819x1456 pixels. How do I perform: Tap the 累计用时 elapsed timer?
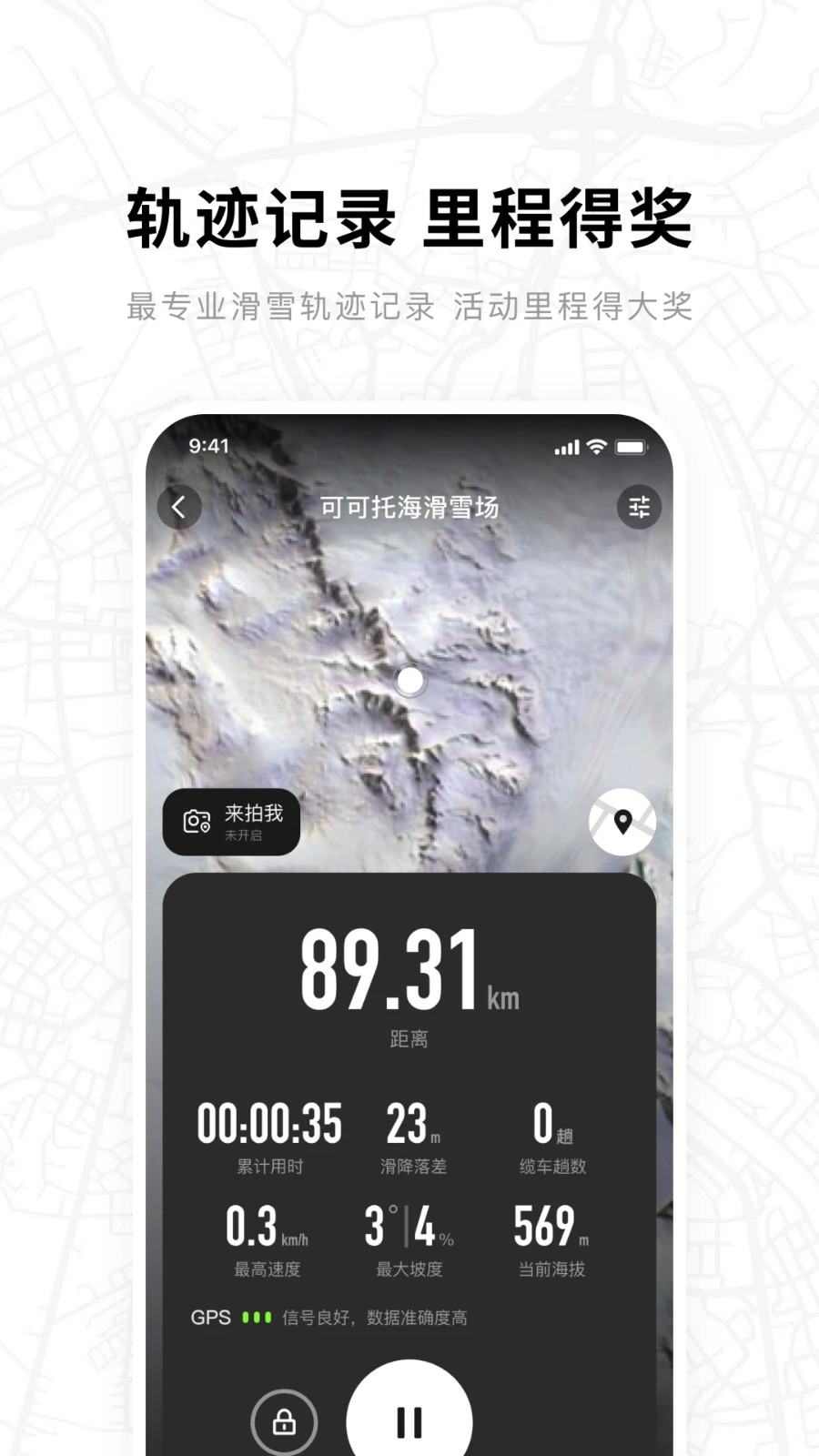click(x=271, y=1137)
